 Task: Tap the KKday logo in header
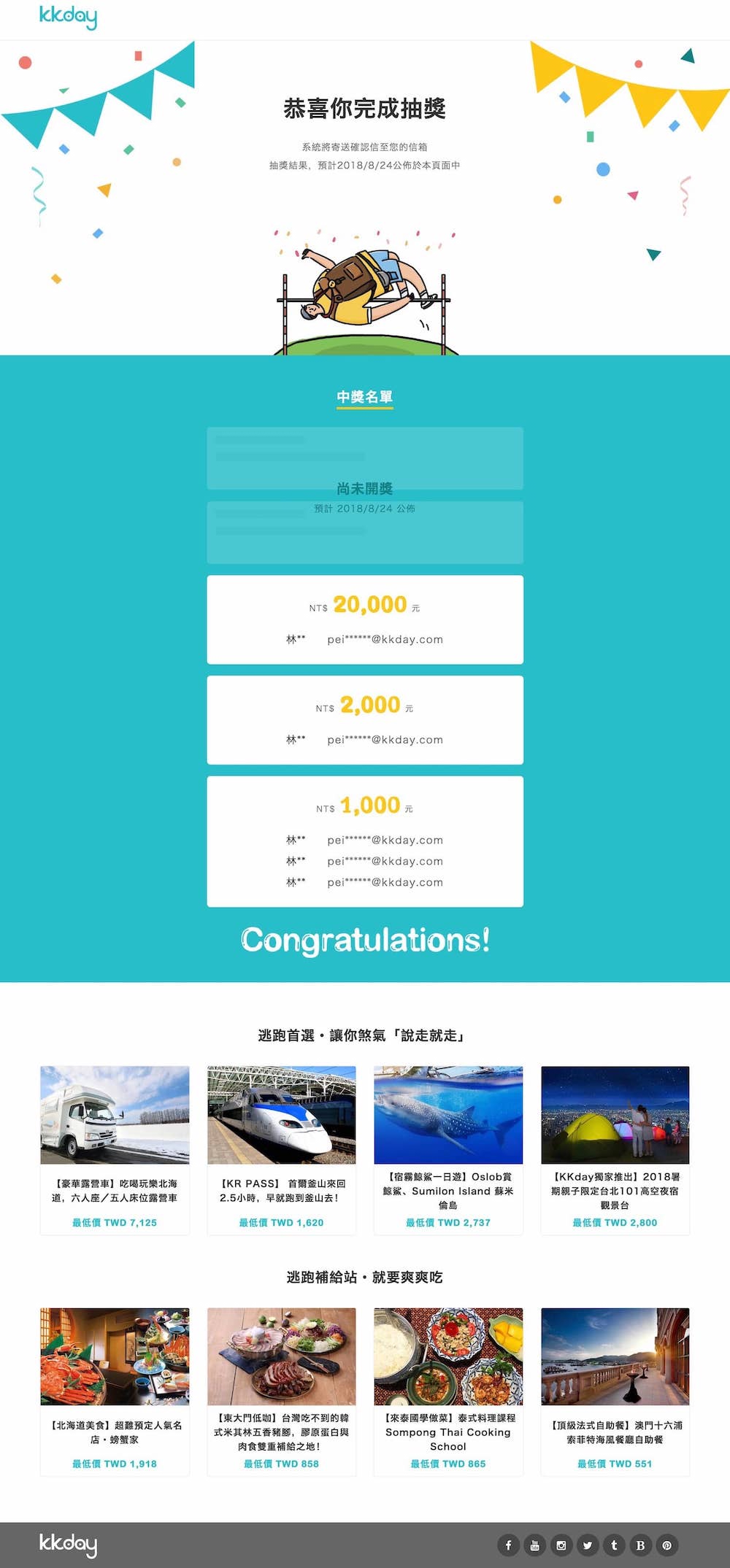pos(68,17)
